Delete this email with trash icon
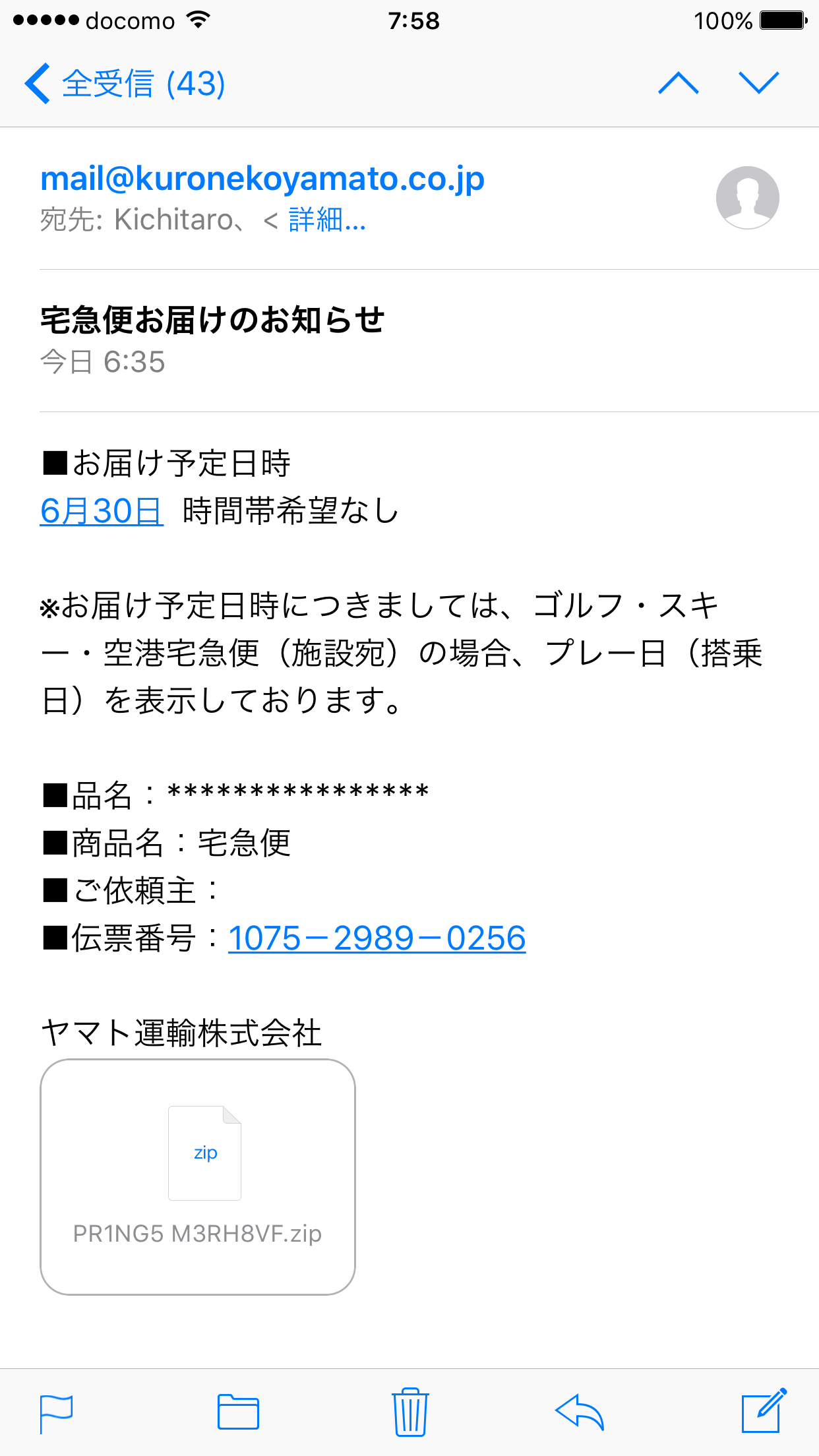The image size is (819, 1456). (x=410, y=1412)
